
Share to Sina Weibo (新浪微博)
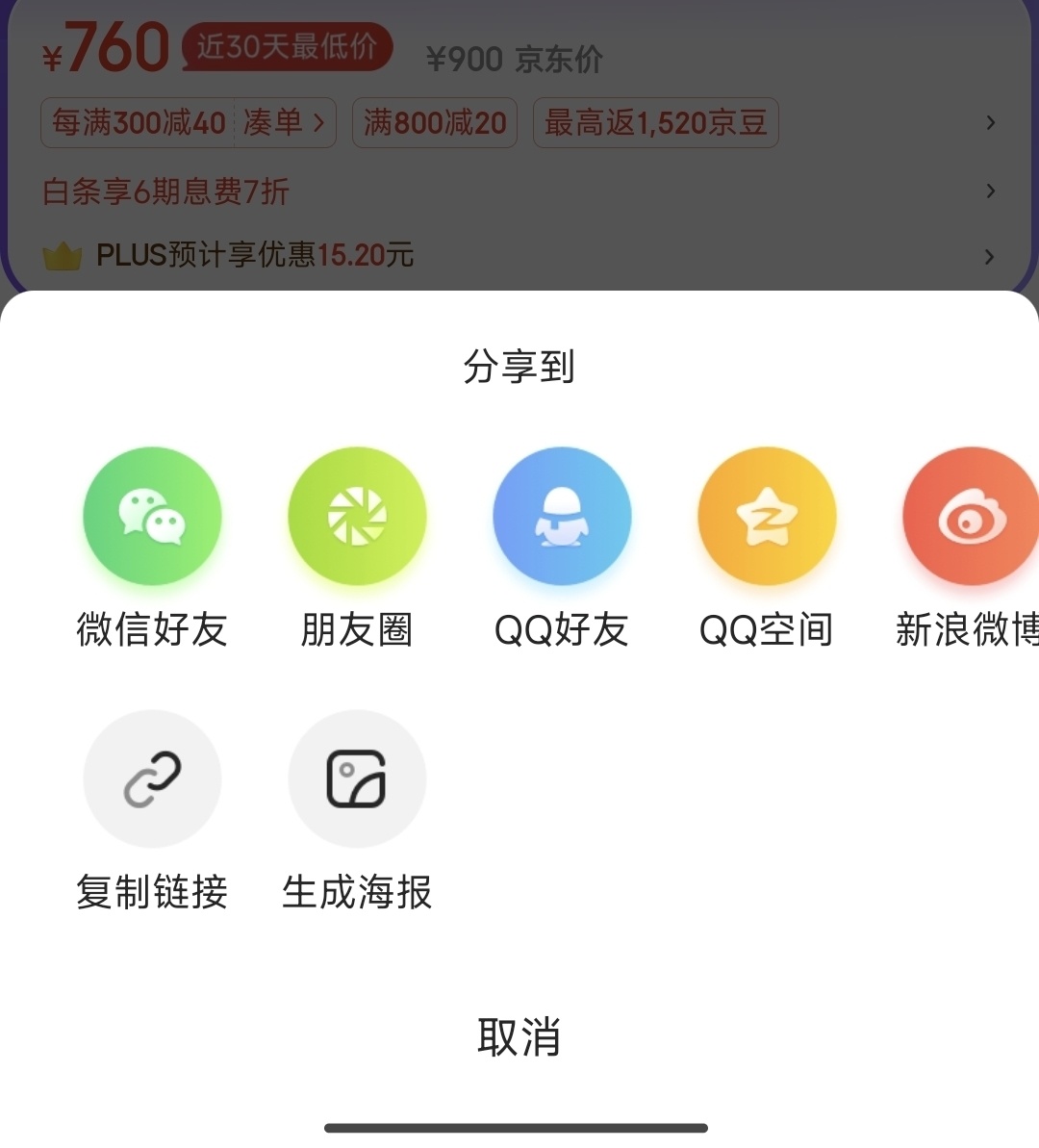tap(970, 517)
